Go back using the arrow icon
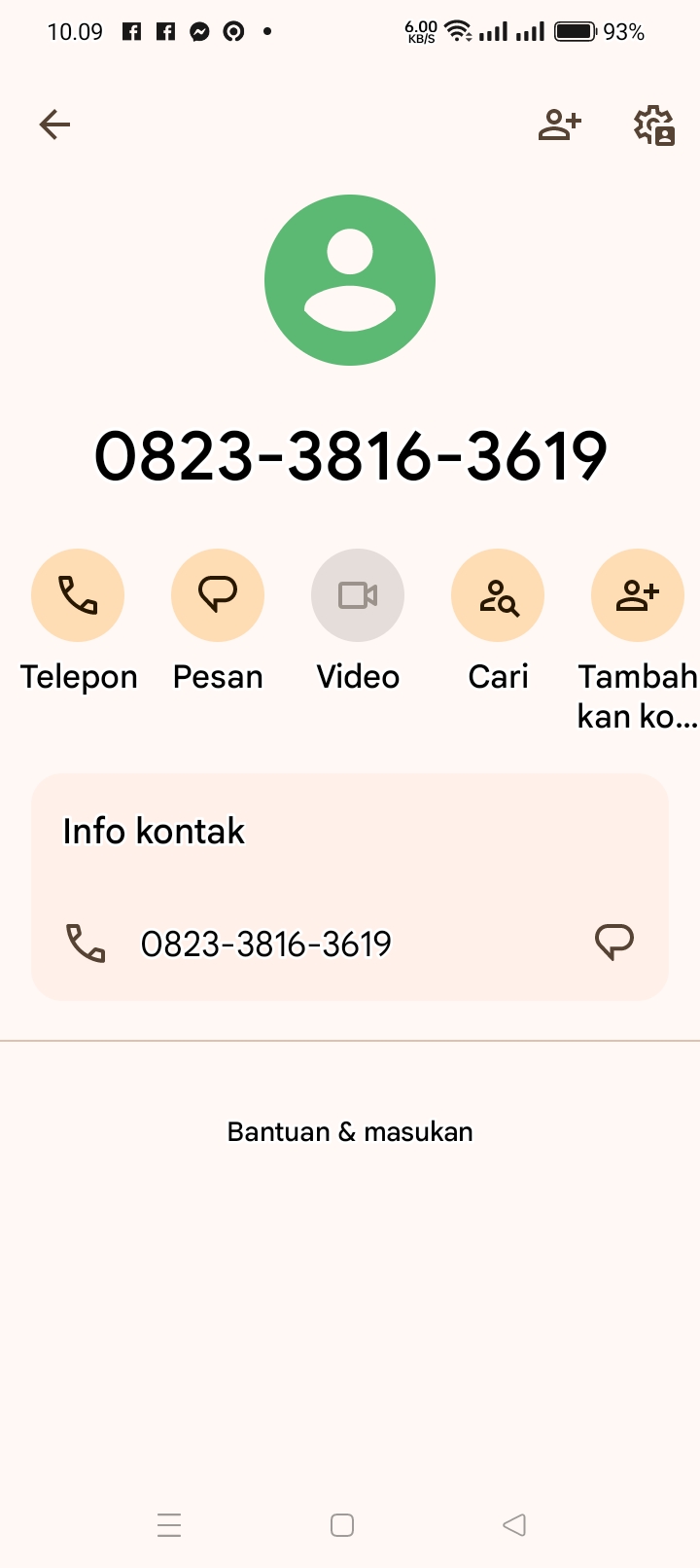 (54, 125)
